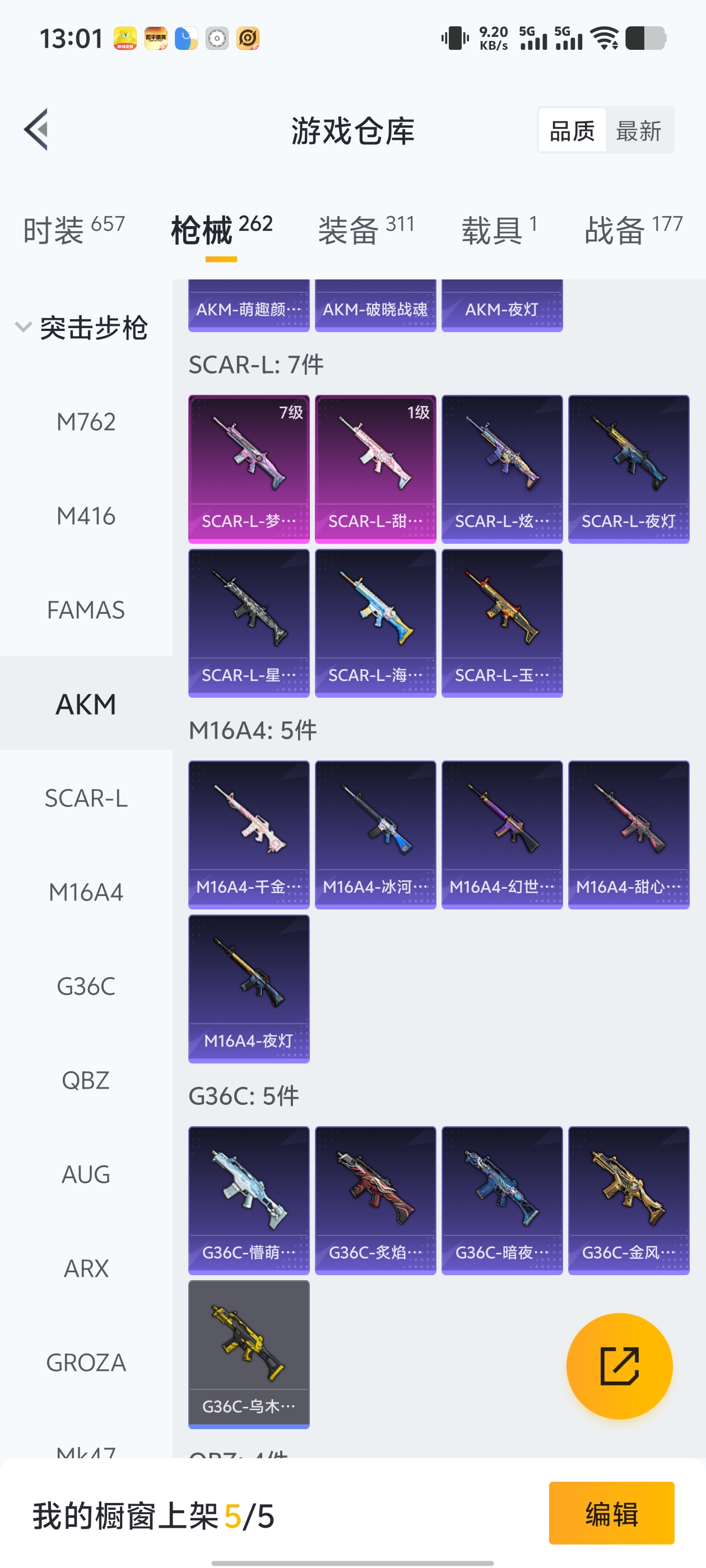Open the 战备 tab

(x=633, y=230)
